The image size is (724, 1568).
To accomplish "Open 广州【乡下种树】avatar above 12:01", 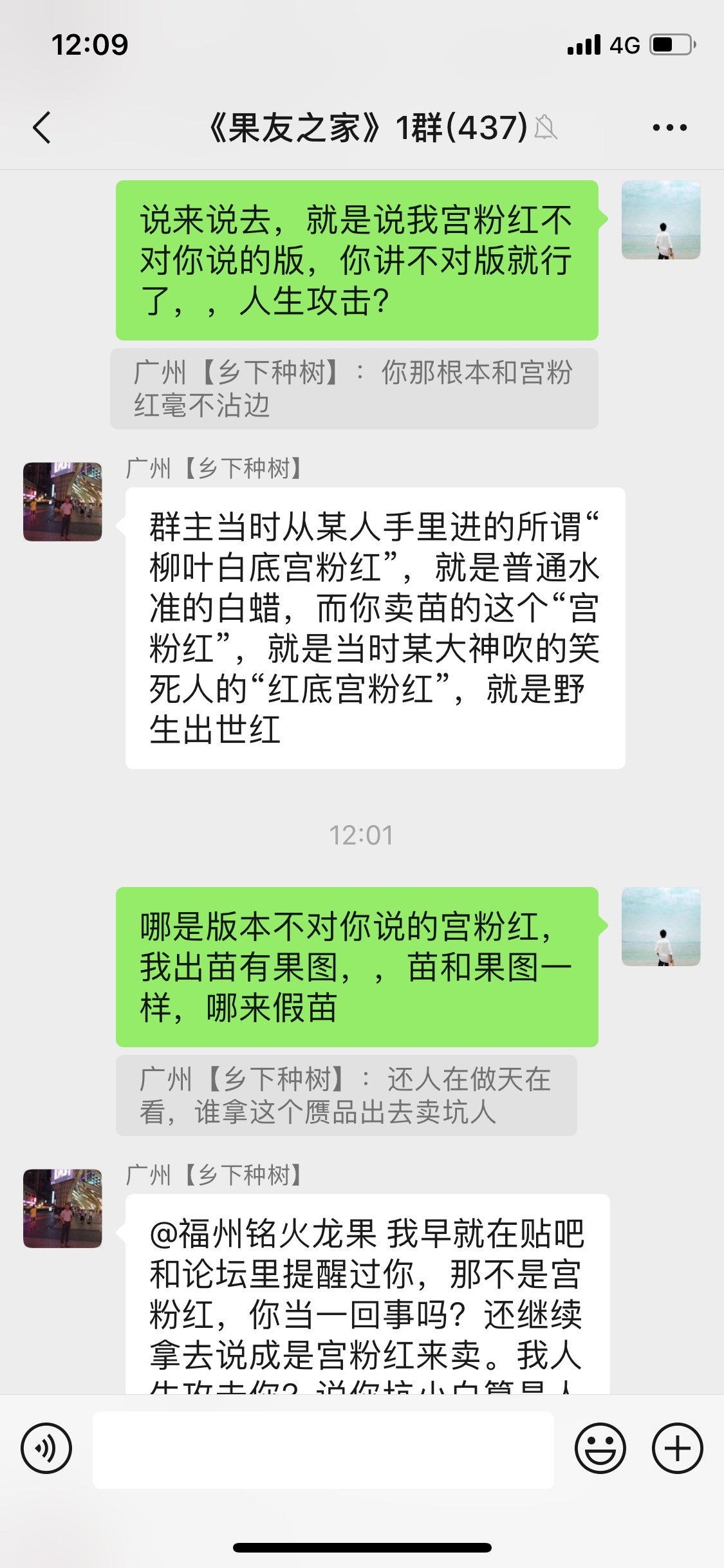I will click(x=62, y=501).
